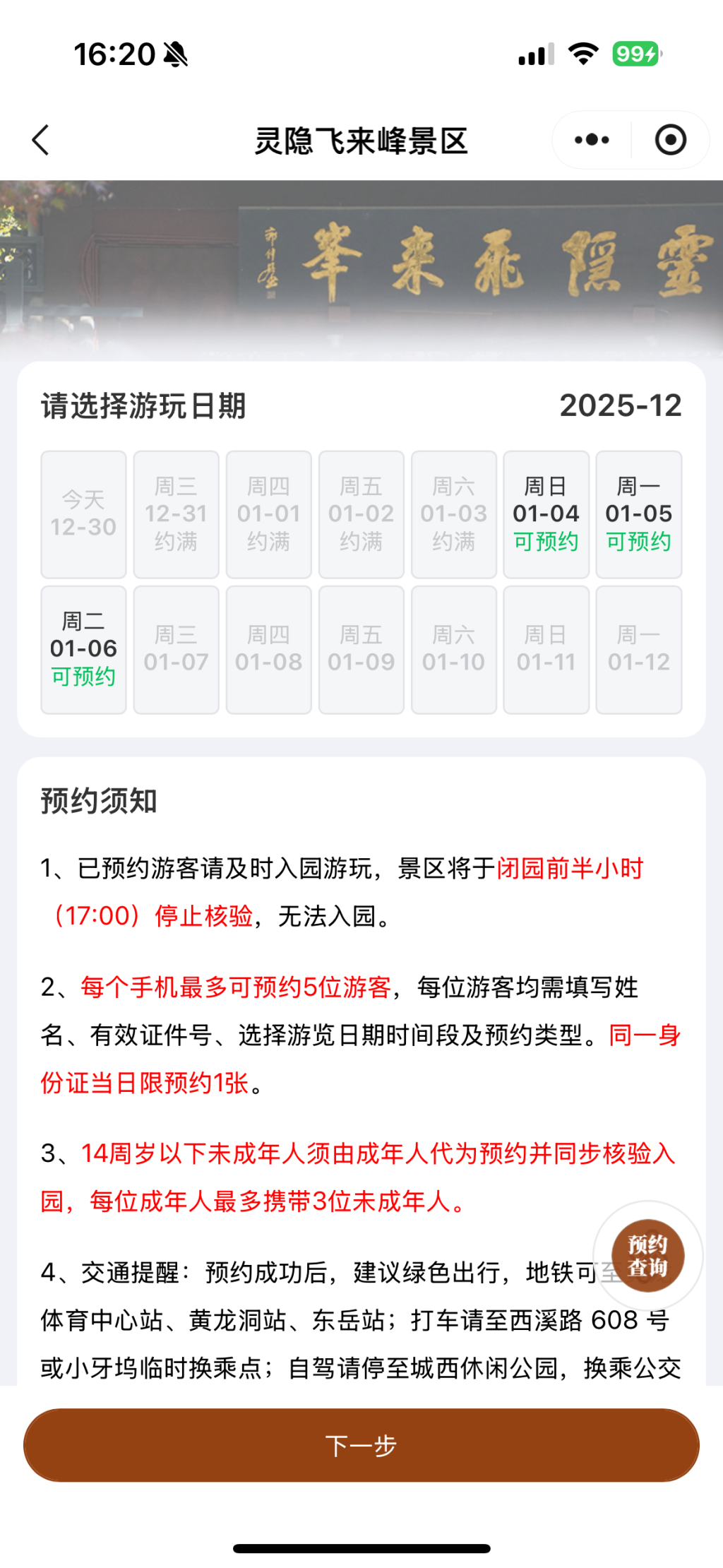This screenshot has height=1568, width=723.
Task: Choose the 周一 01-05 可预约 date
Action: click(638, 514)
